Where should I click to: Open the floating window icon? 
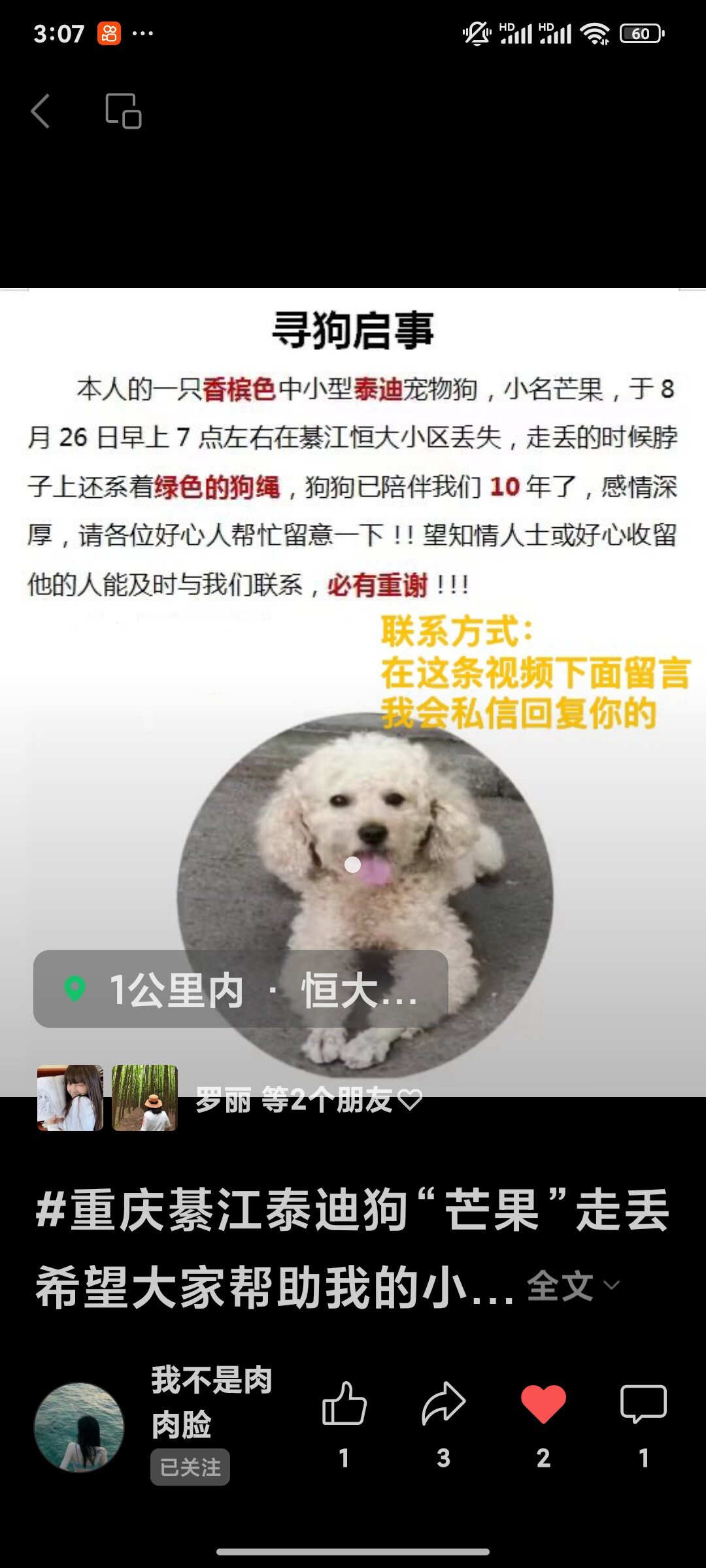124,111
